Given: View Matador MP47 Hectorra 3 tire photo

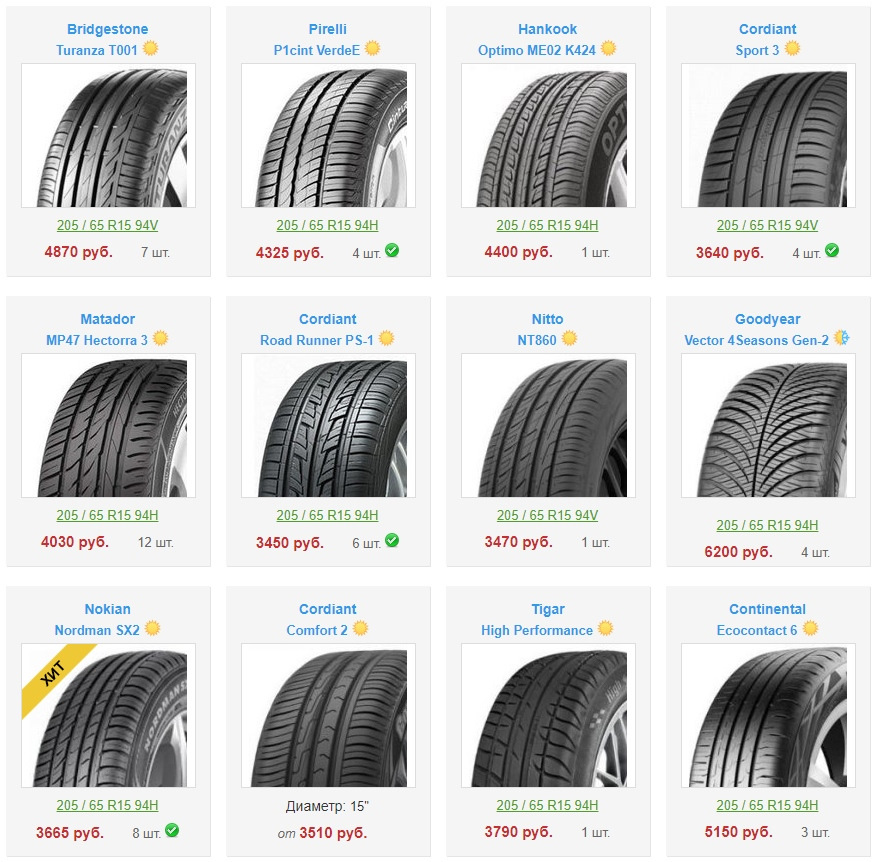Looking at the screenshot, I should pos(108,426).
